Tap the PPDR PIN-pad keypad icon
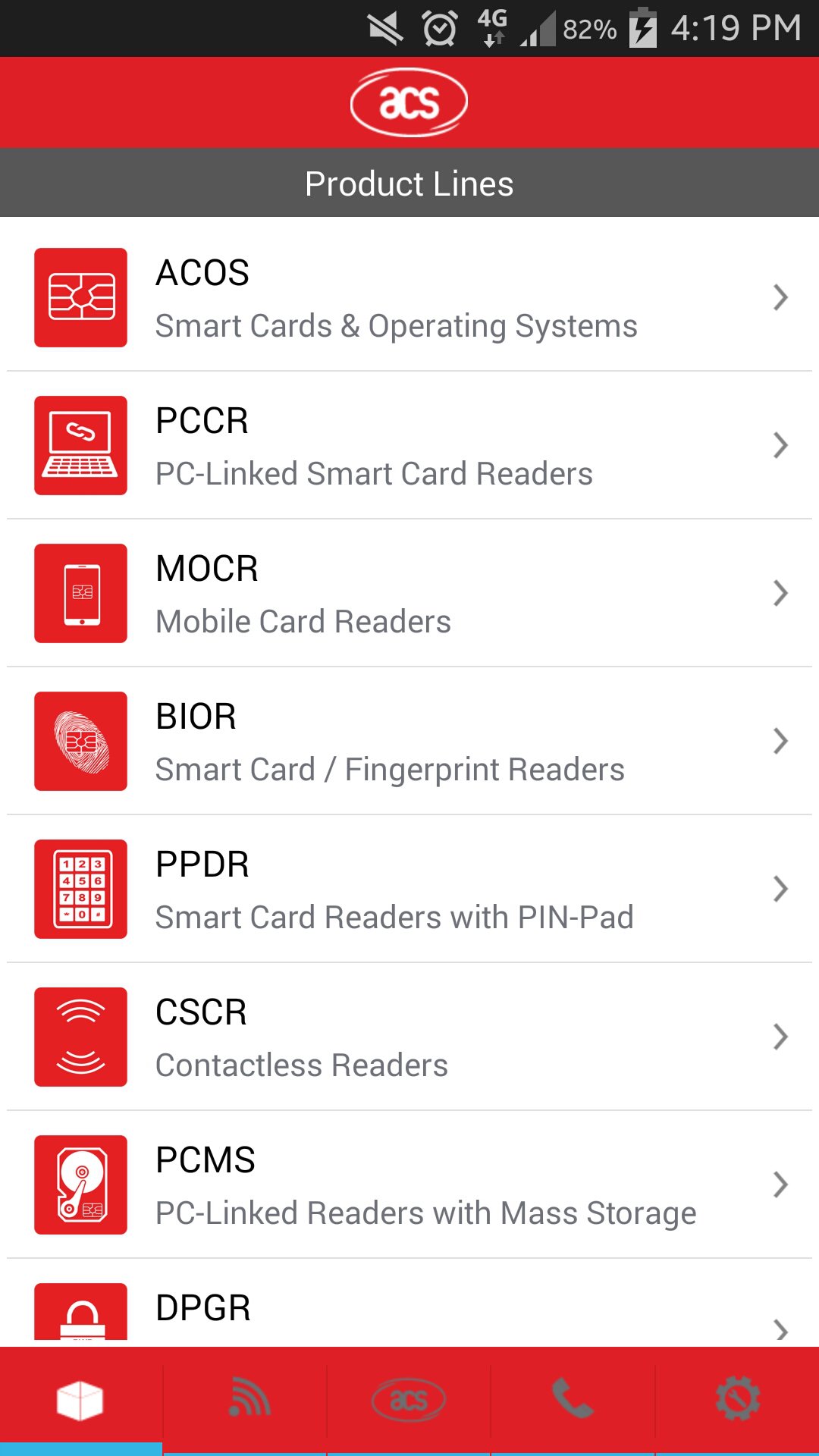Image resolution: width=819 pixels, height=1456 pixels. pyautogui.click(x=80, y=889)
